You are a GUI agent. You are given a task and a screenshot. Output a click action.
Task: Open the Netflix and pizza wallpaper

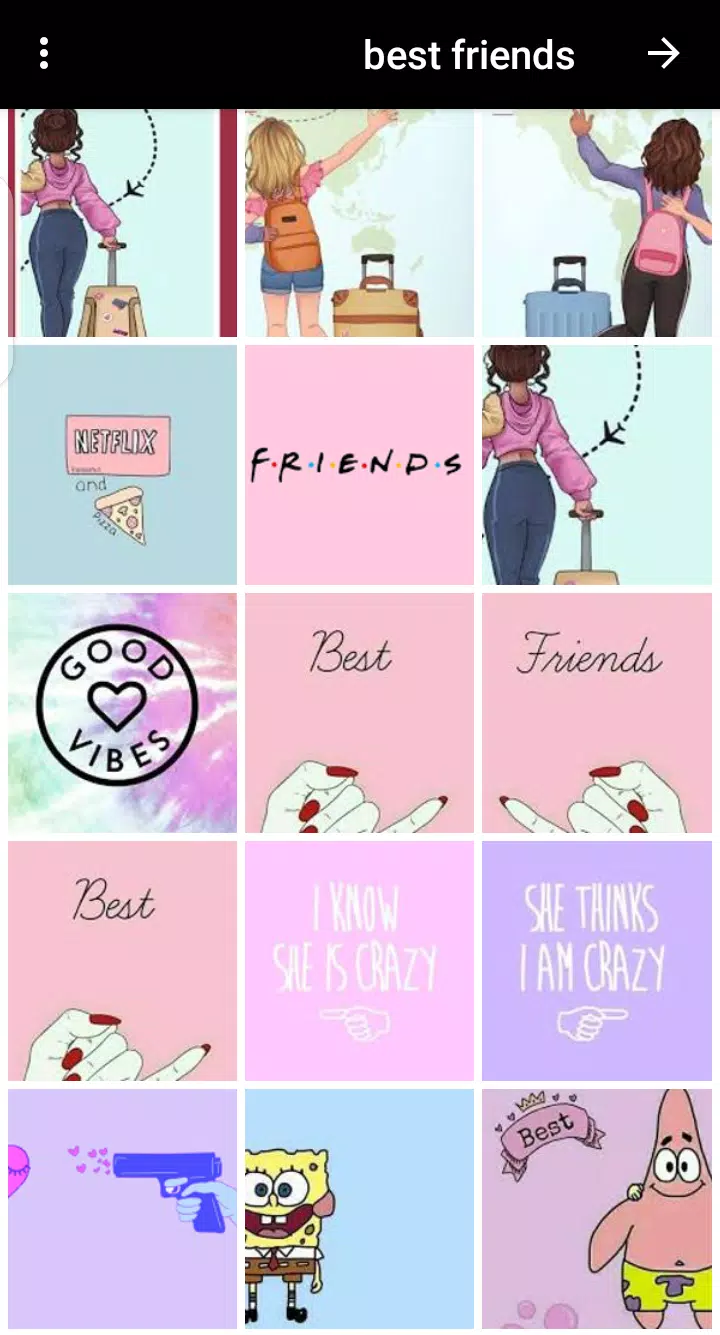pos(122,465)
